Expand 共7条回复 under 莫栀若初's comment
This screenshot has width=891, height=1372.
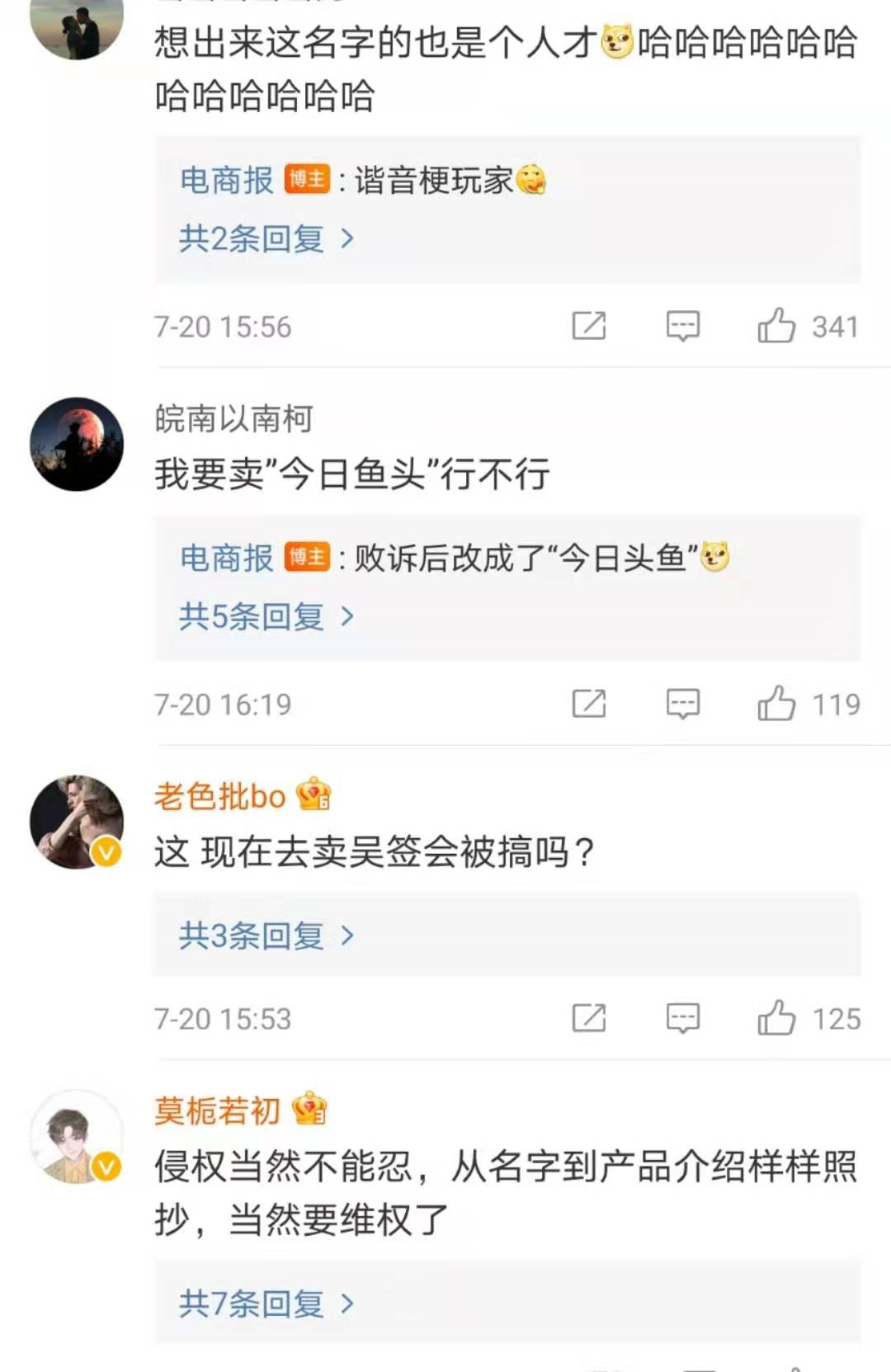tap(266, 1304)
